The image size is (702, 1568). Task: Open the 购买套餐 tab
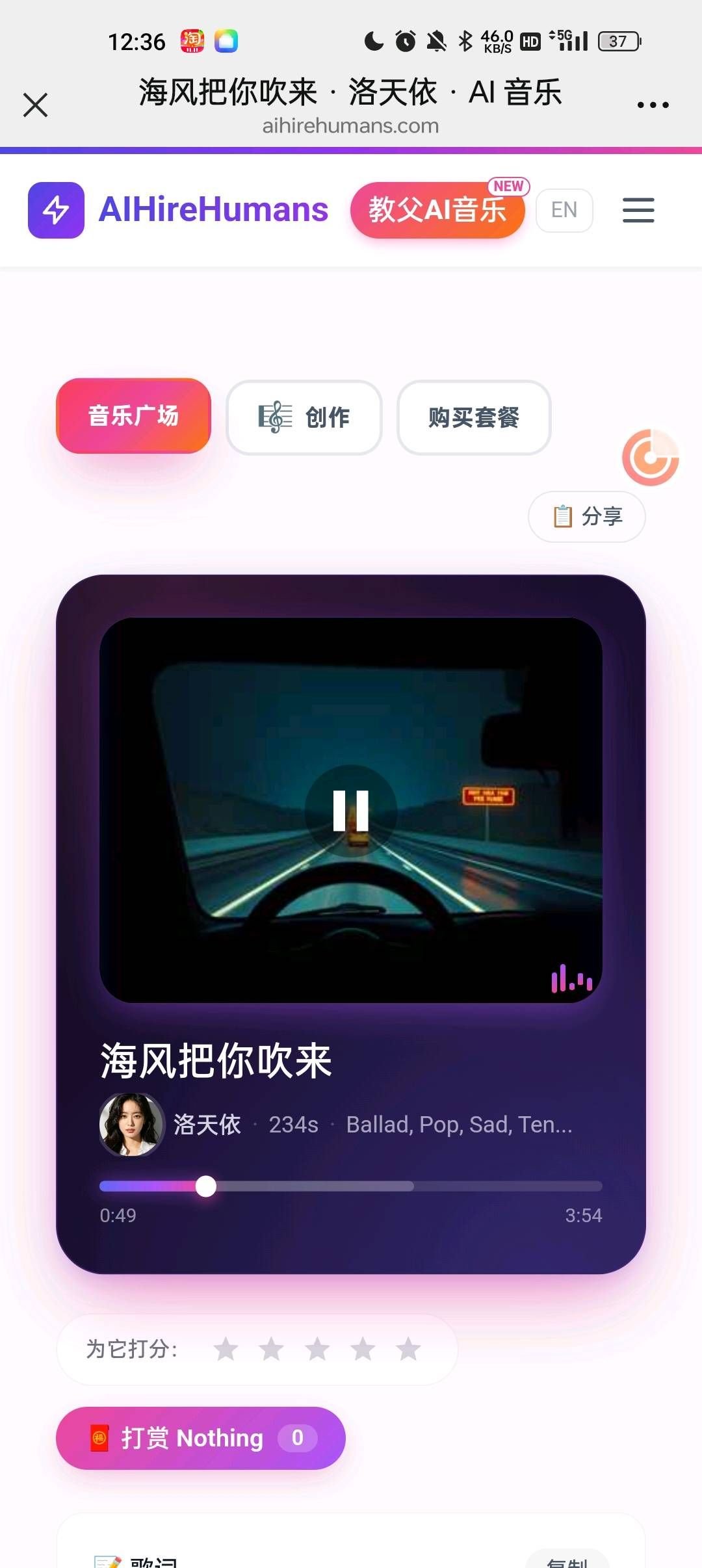(x=474, y=417)
